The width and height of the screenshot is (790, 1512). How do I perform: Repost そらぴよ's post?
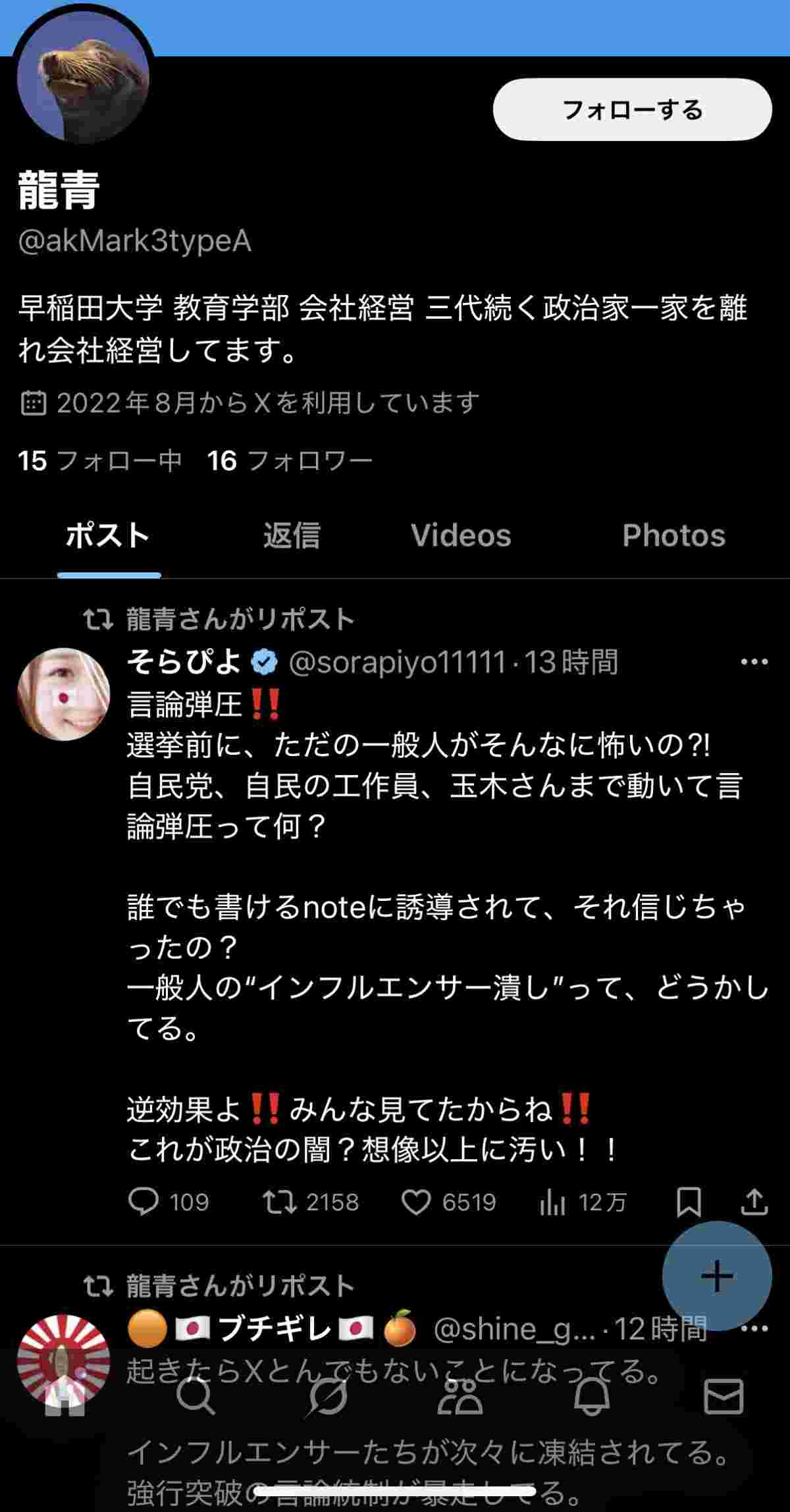280,1202
